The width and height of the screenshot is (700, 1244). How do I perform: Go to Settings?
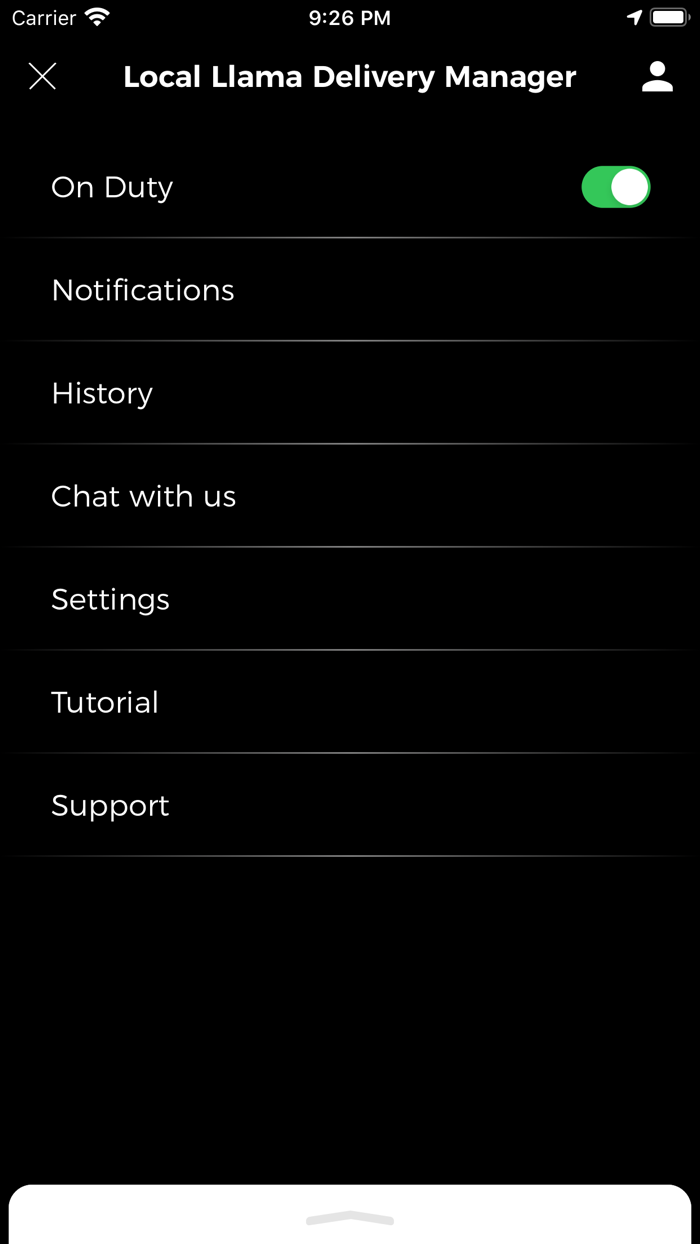(x=111, y=599)
